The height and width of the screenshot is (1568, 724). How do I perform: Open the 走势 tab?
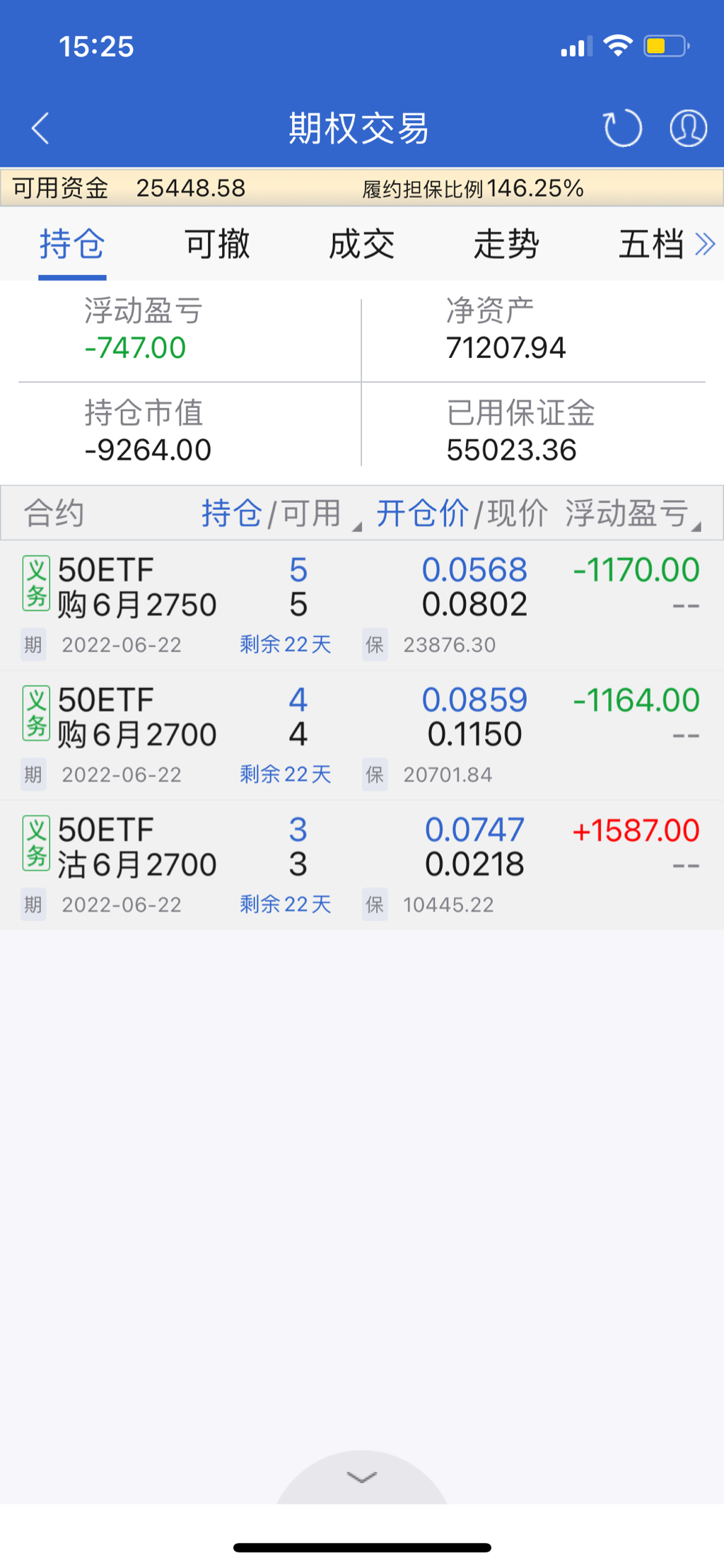click(x=506, y=245)
